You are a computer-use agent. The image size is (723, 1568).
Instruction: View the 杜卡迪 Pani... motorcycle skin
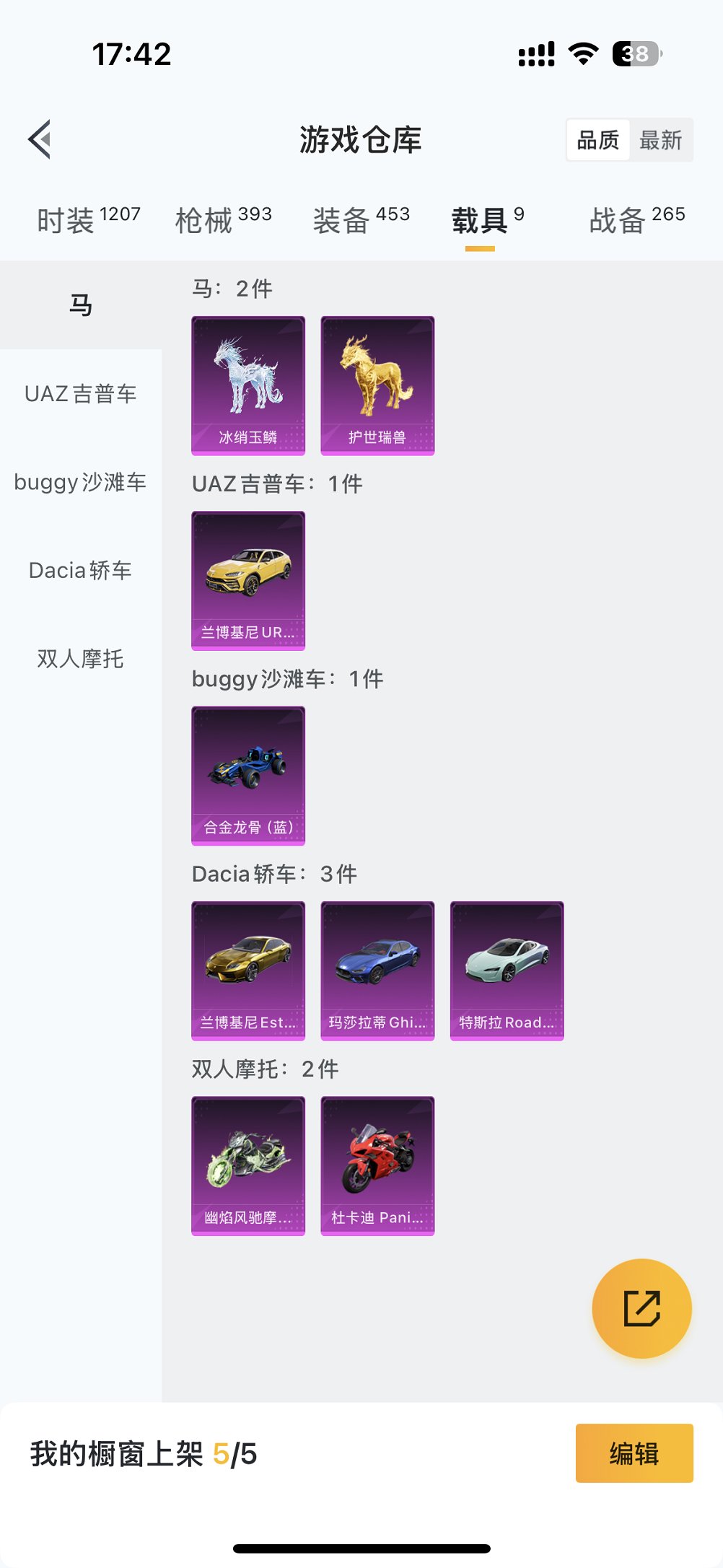click(377, 1165)
